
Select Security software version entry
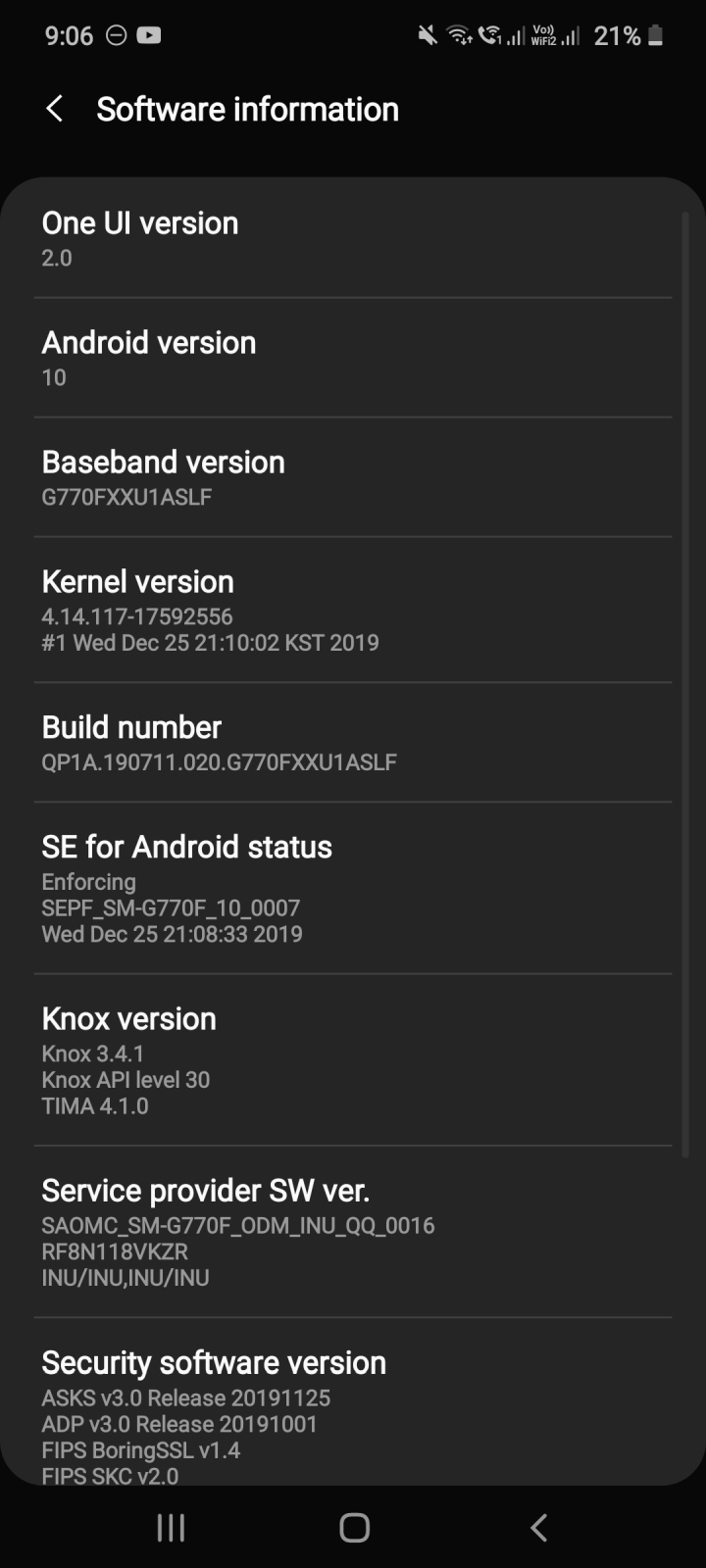(x=353, y=1411)
